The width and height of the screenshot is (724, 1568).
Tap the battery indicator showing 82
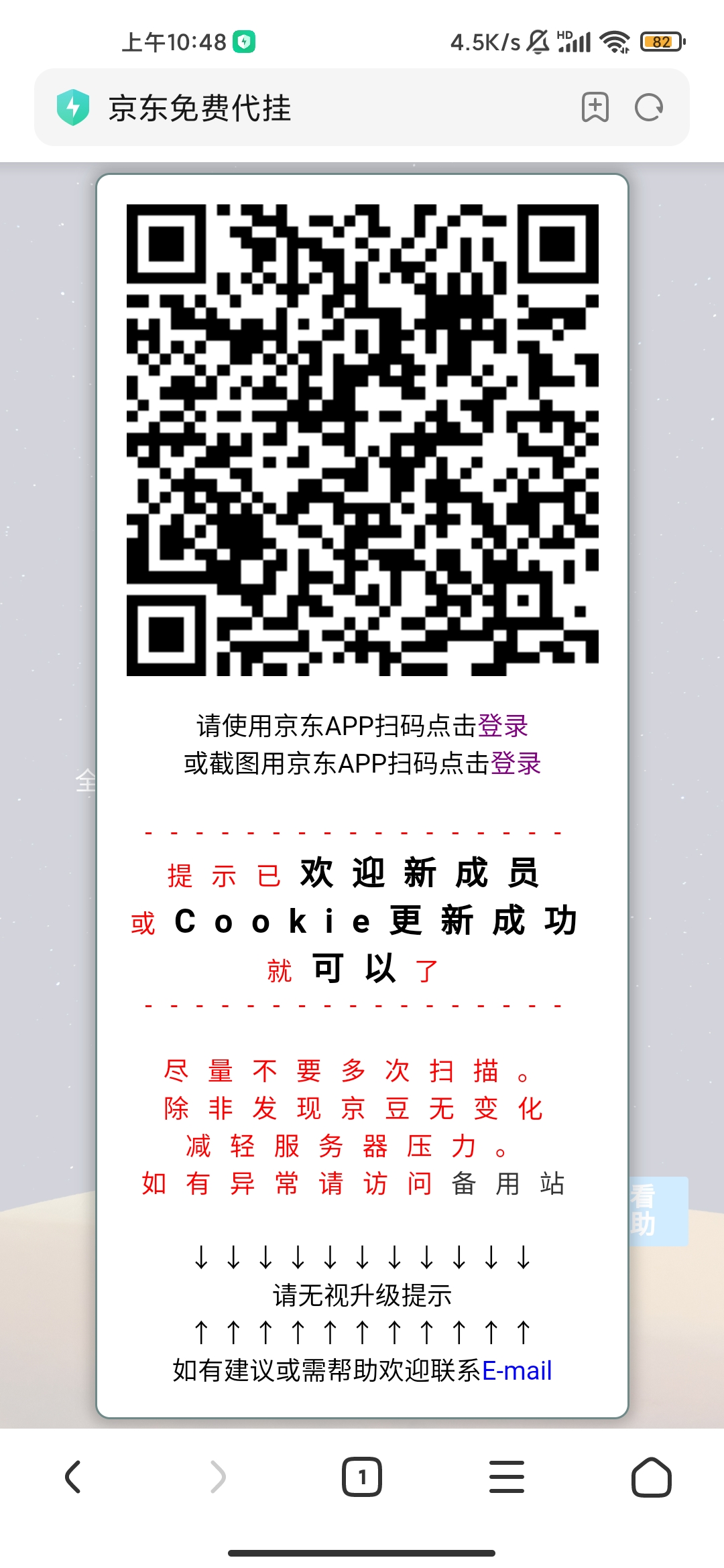(660, 40)
